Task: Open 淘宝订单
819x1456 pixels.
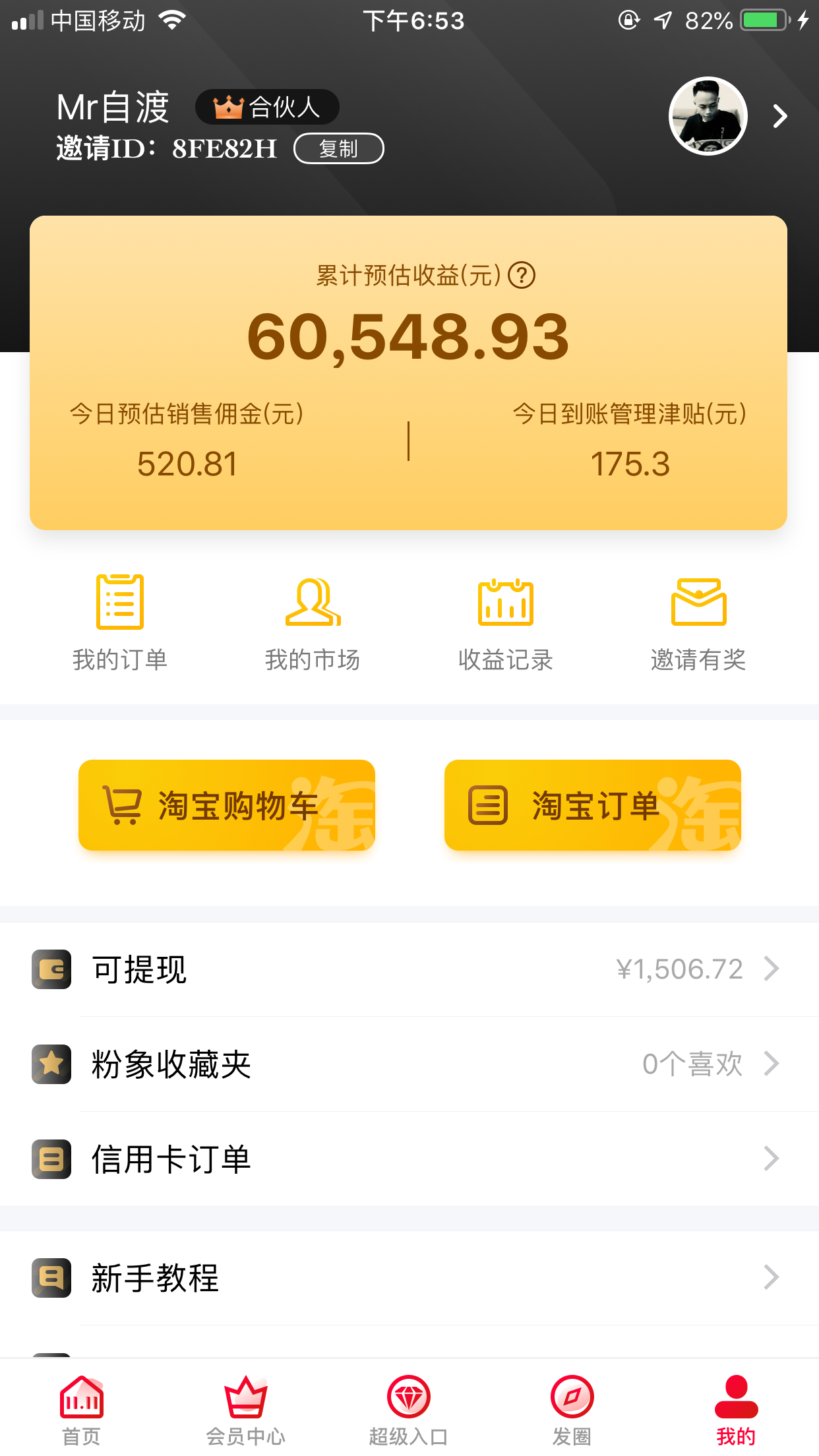Action: pyautogui.click(x=592, y=805)
